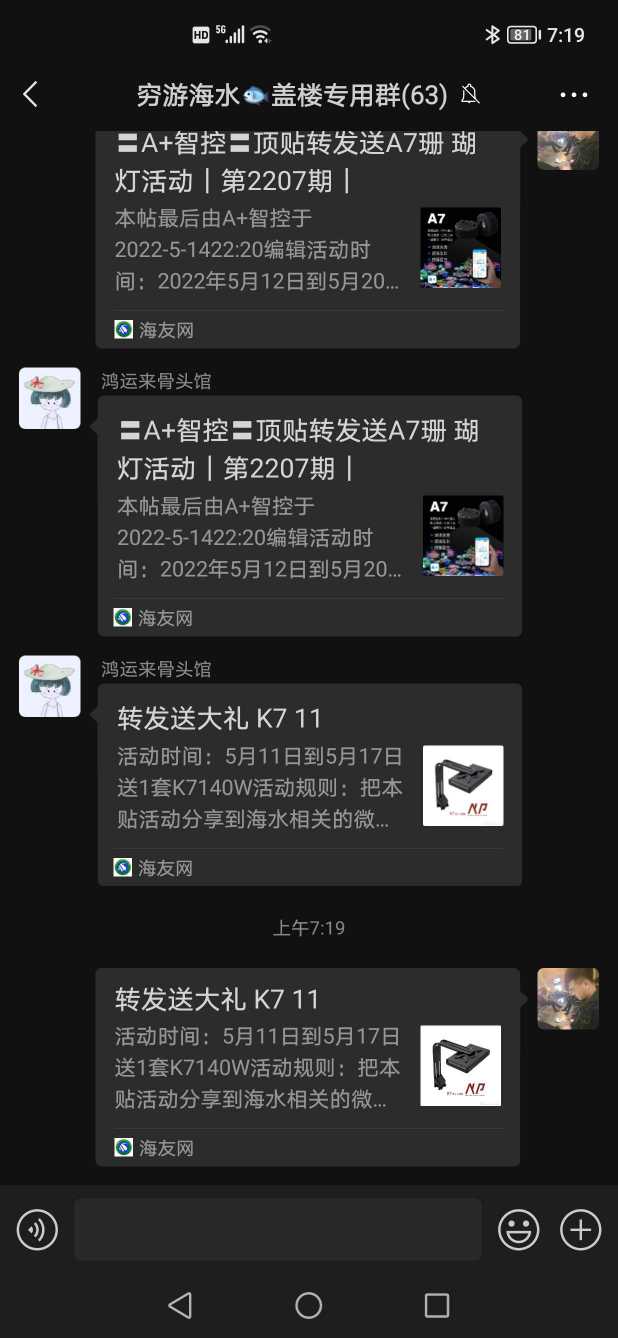Open 鸿运来骨头馆's shared 转发送大礼 K7 11 post
The height and width of the screenshot is (1338, 618).
[x=309, y=784]
